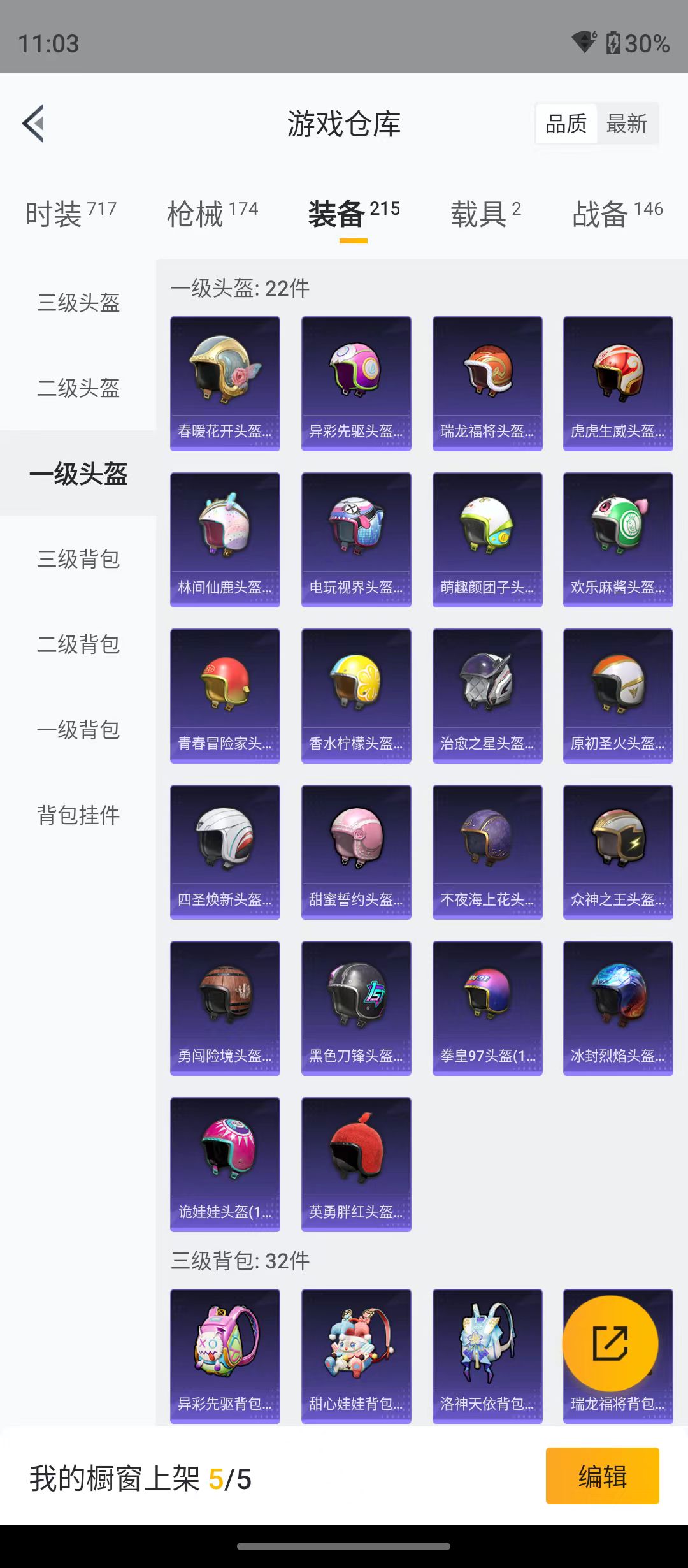This screenshot has height=1568, width=688.
Task: Switch to the 战备 tab
Action: [617, 213]
